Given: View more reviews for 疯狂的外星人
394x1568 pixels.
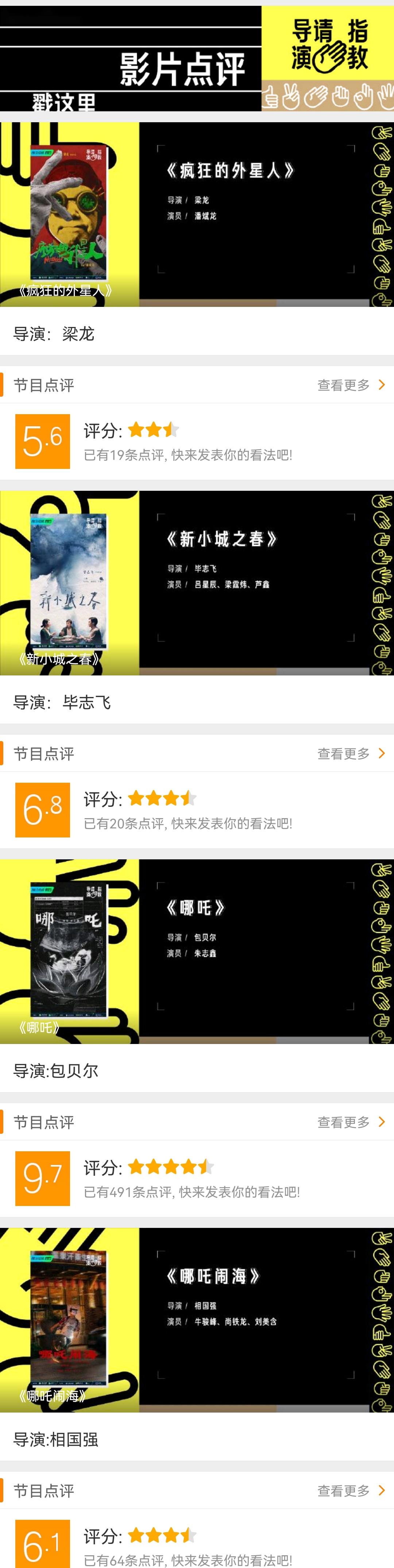Looking at the screenshot, I should coord(351,385).
